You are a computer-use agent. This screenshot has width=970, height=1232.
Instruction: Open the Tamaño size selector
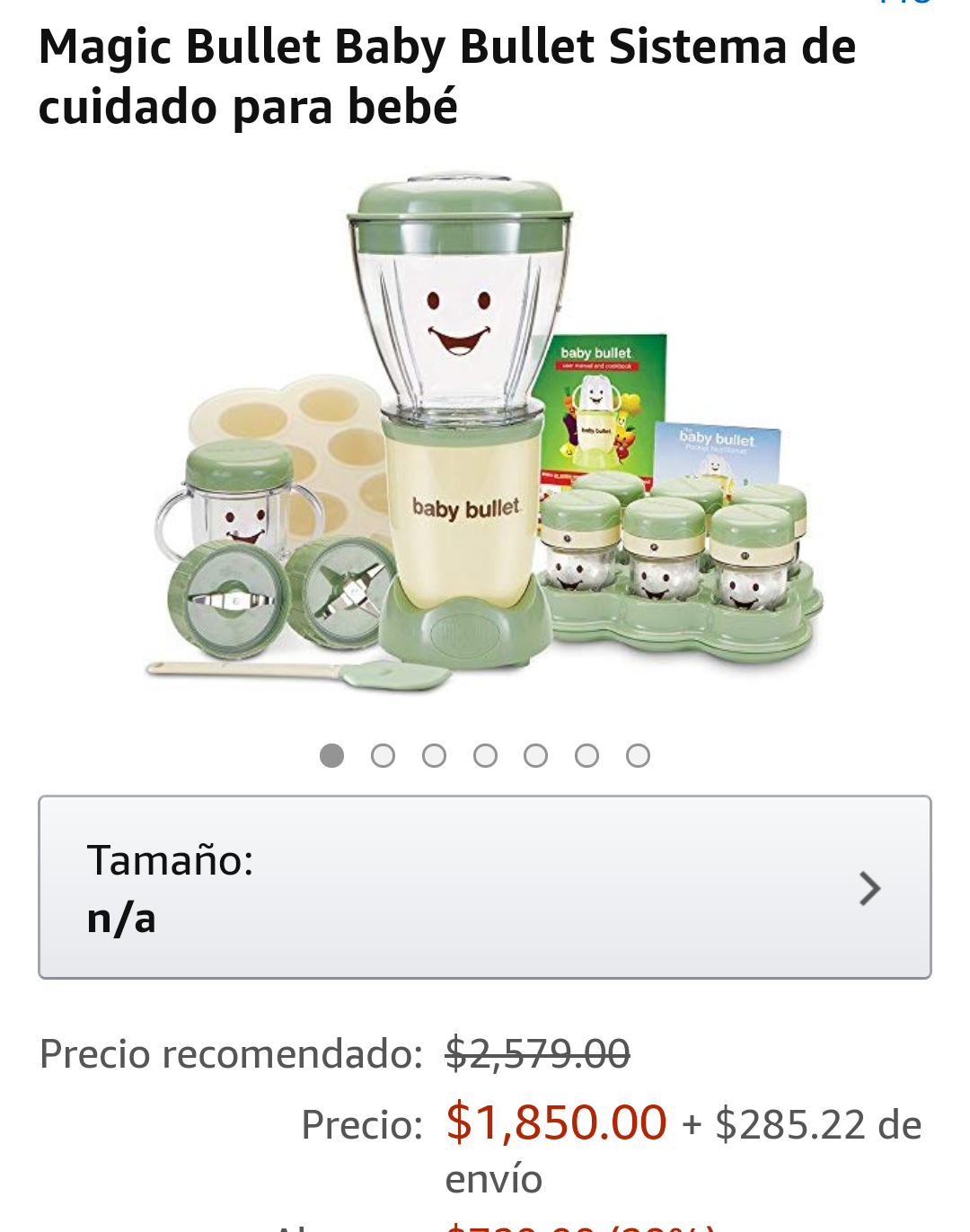[484, 887]
